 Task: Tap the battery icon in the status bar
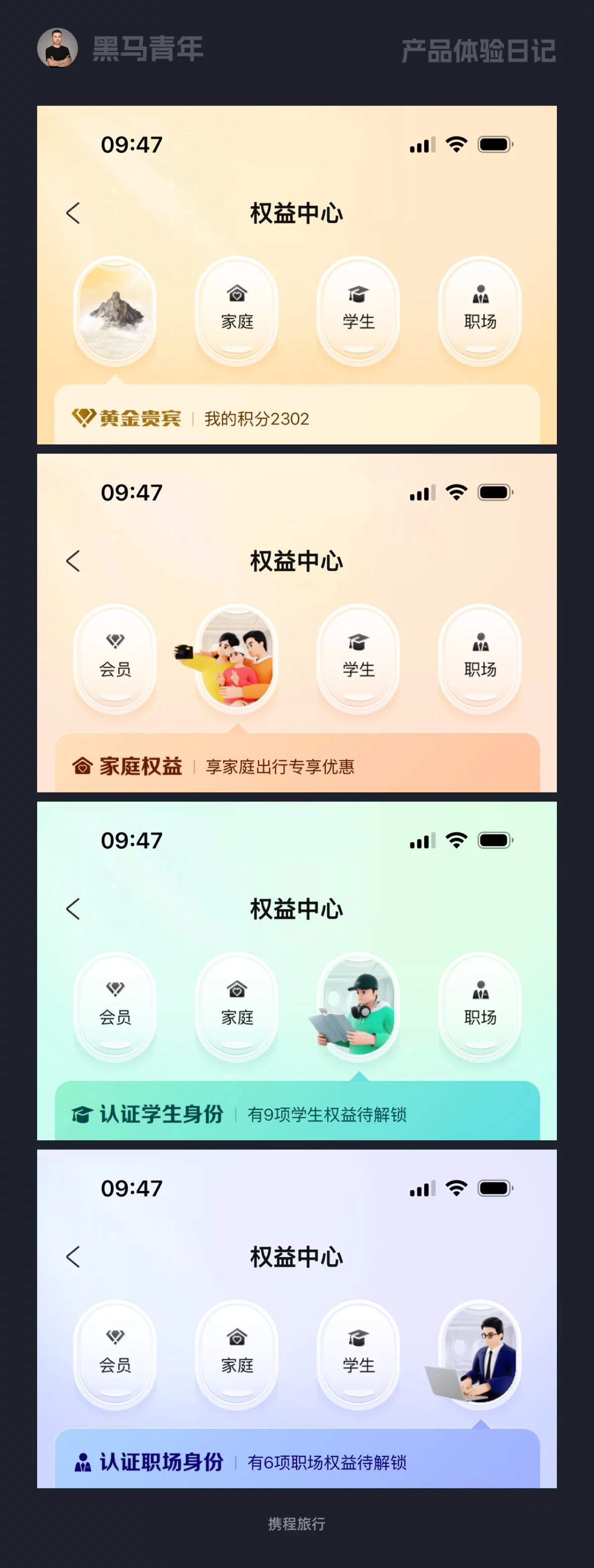(x=494, y=144)
